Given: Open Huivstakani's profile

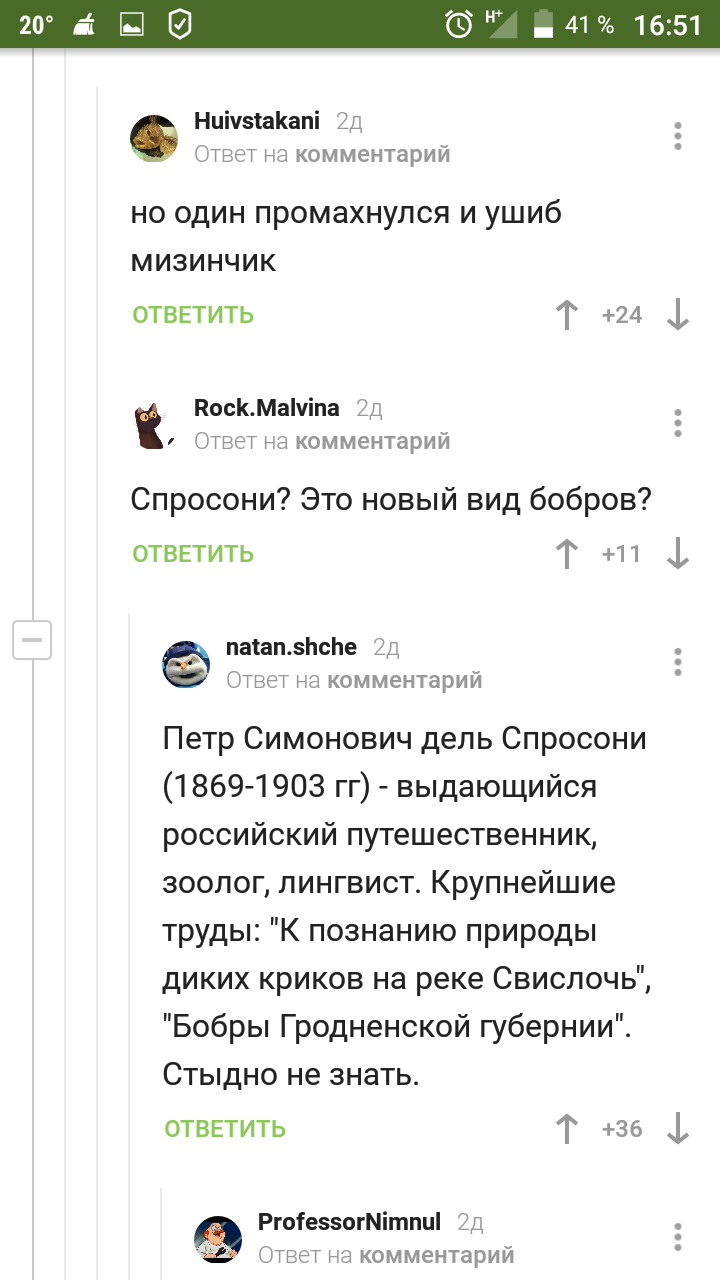Looking at the screenshot, I should point(256,121).
